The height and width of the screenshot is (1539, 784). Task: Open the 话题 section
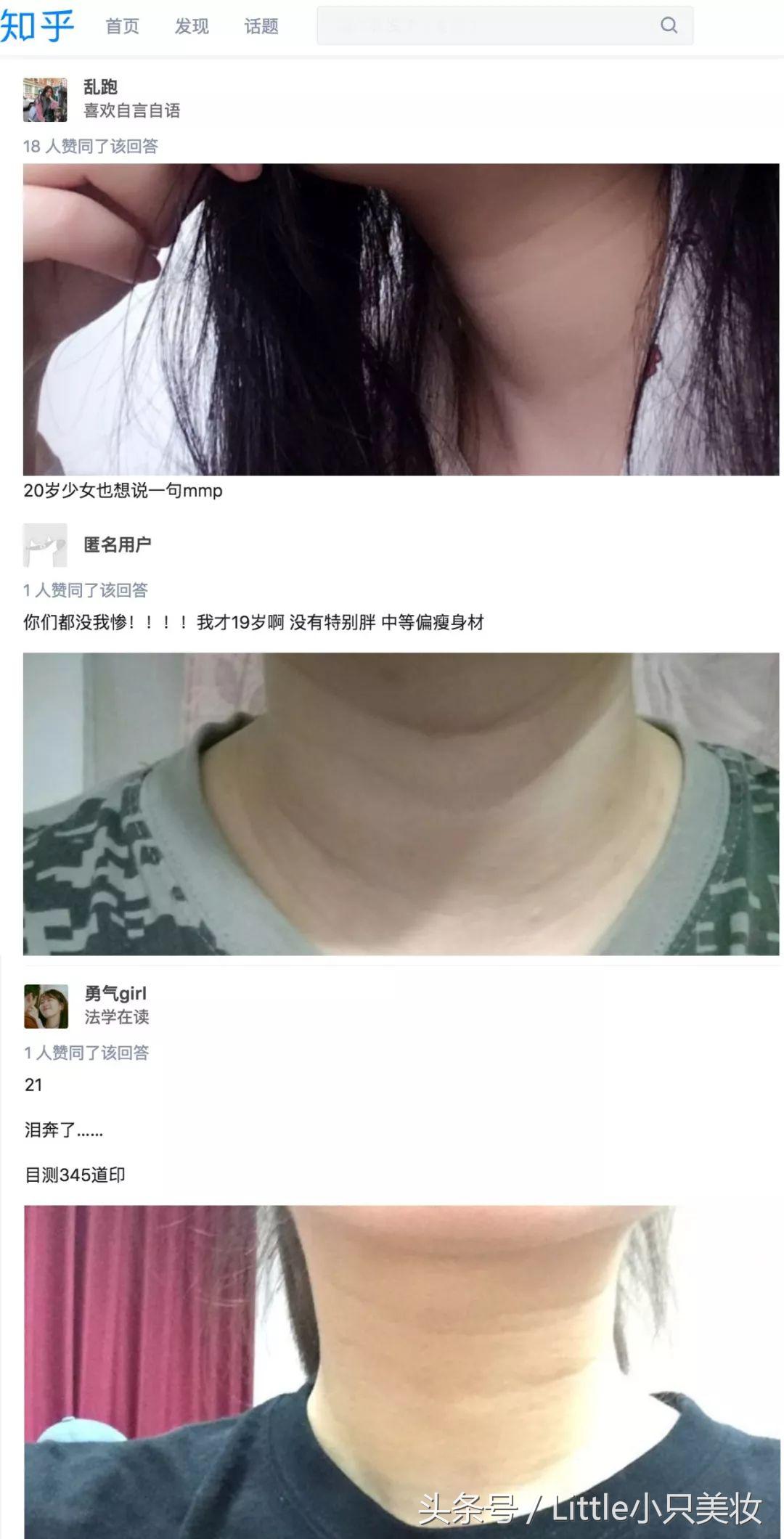click(x=261, y=26)
